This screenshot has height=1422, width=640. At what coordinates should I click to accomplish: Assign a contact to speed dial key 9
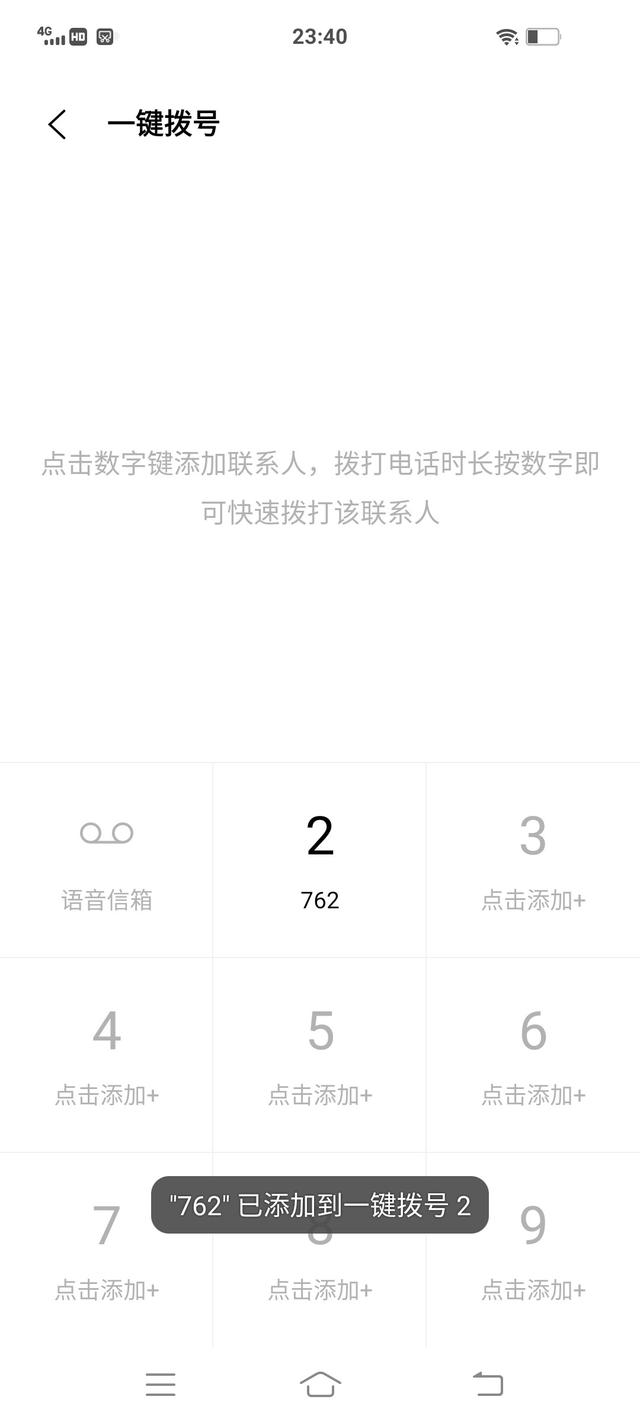pyautogui.click(x=533, y=1250)
